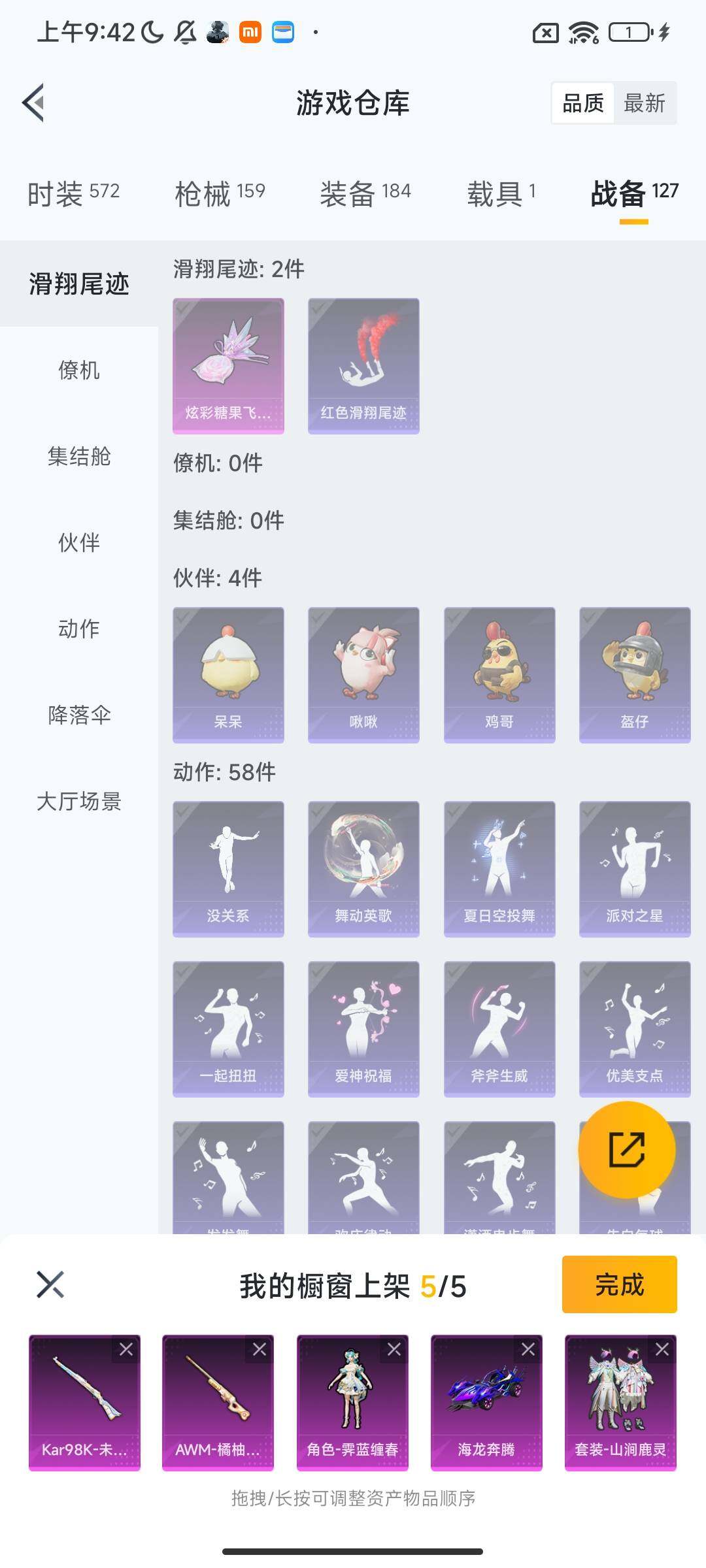Toggle selection of the 没关系 emote
Image resolution: width=706 pixels, height=1568 pixels.
[x=227, y=869]
